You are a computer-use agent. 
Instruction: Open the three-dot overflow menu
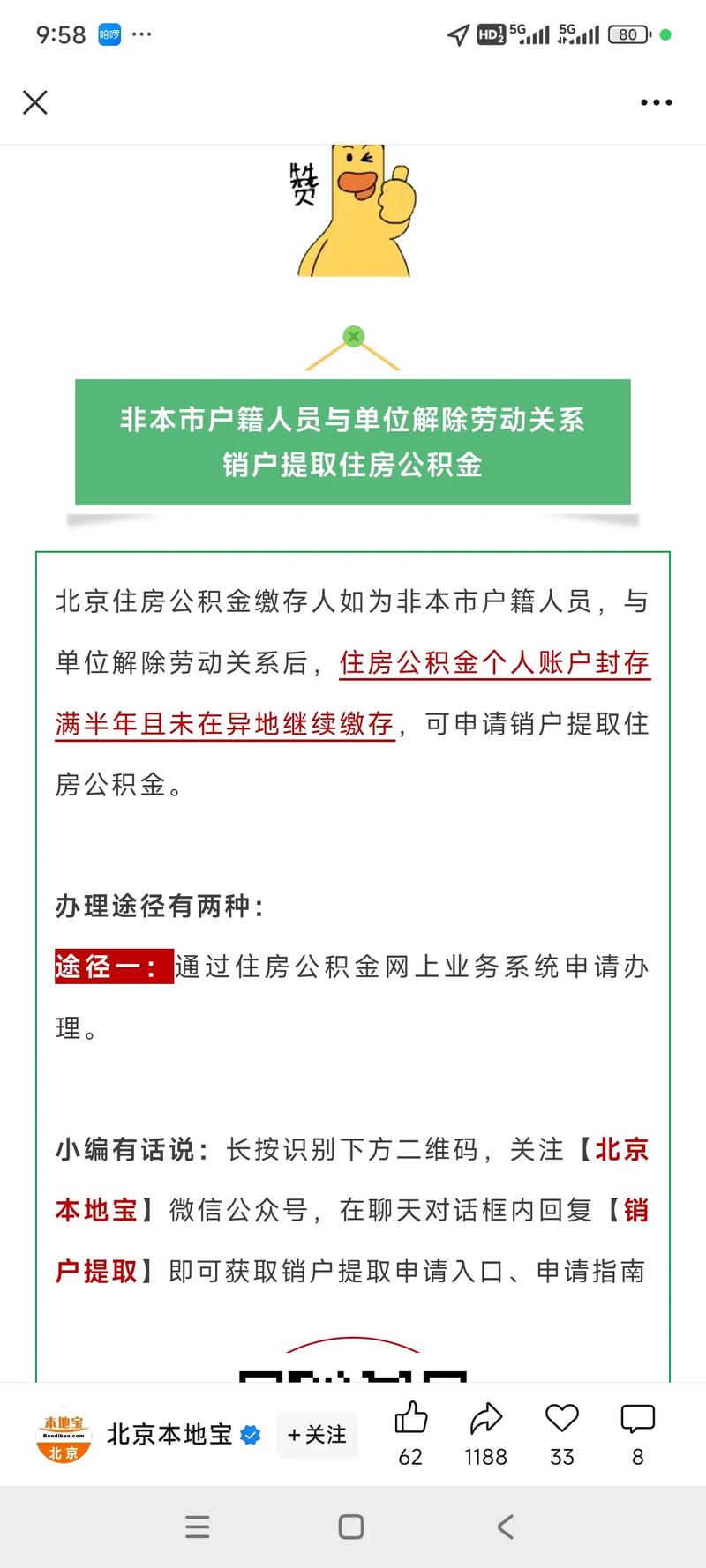point(656,103)
